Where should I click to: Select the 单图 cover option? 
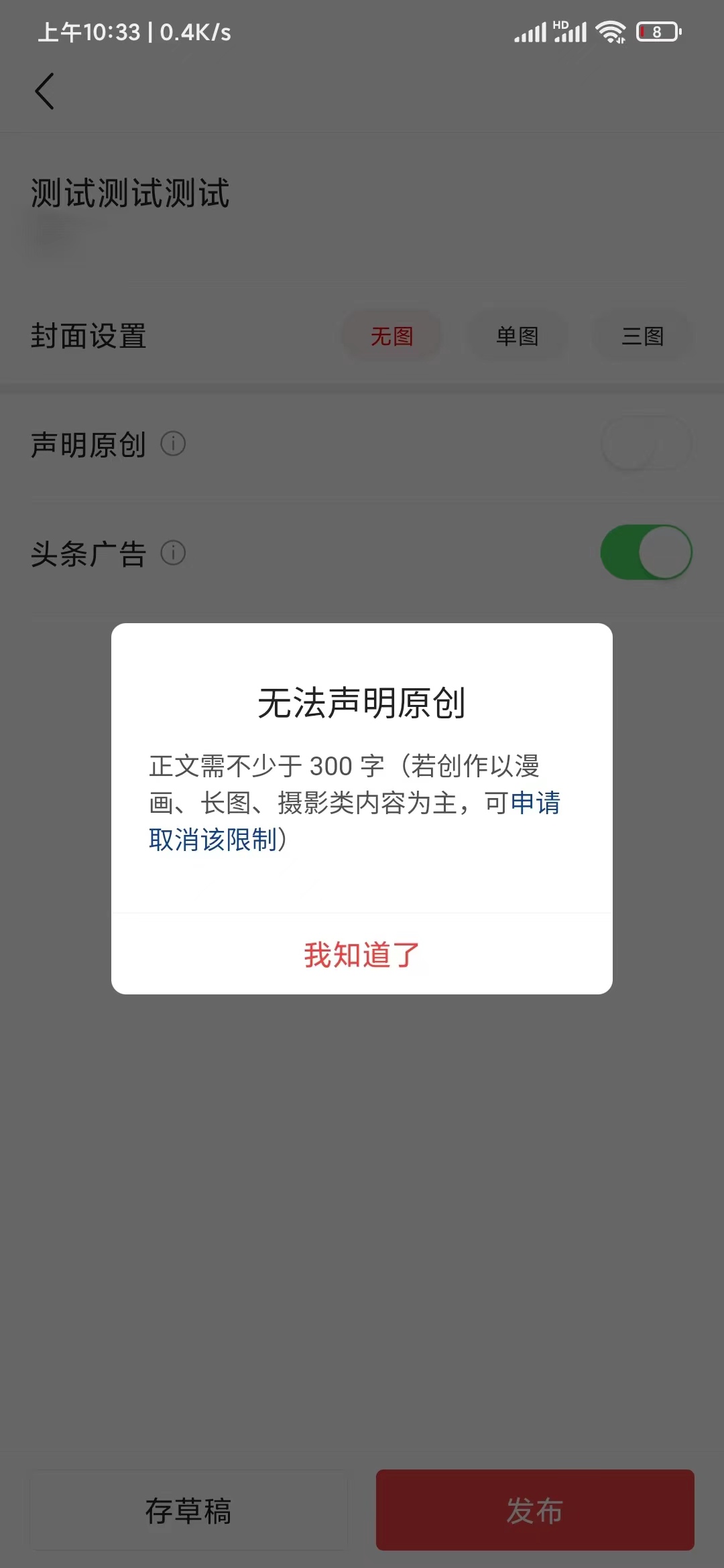point(517,336)
